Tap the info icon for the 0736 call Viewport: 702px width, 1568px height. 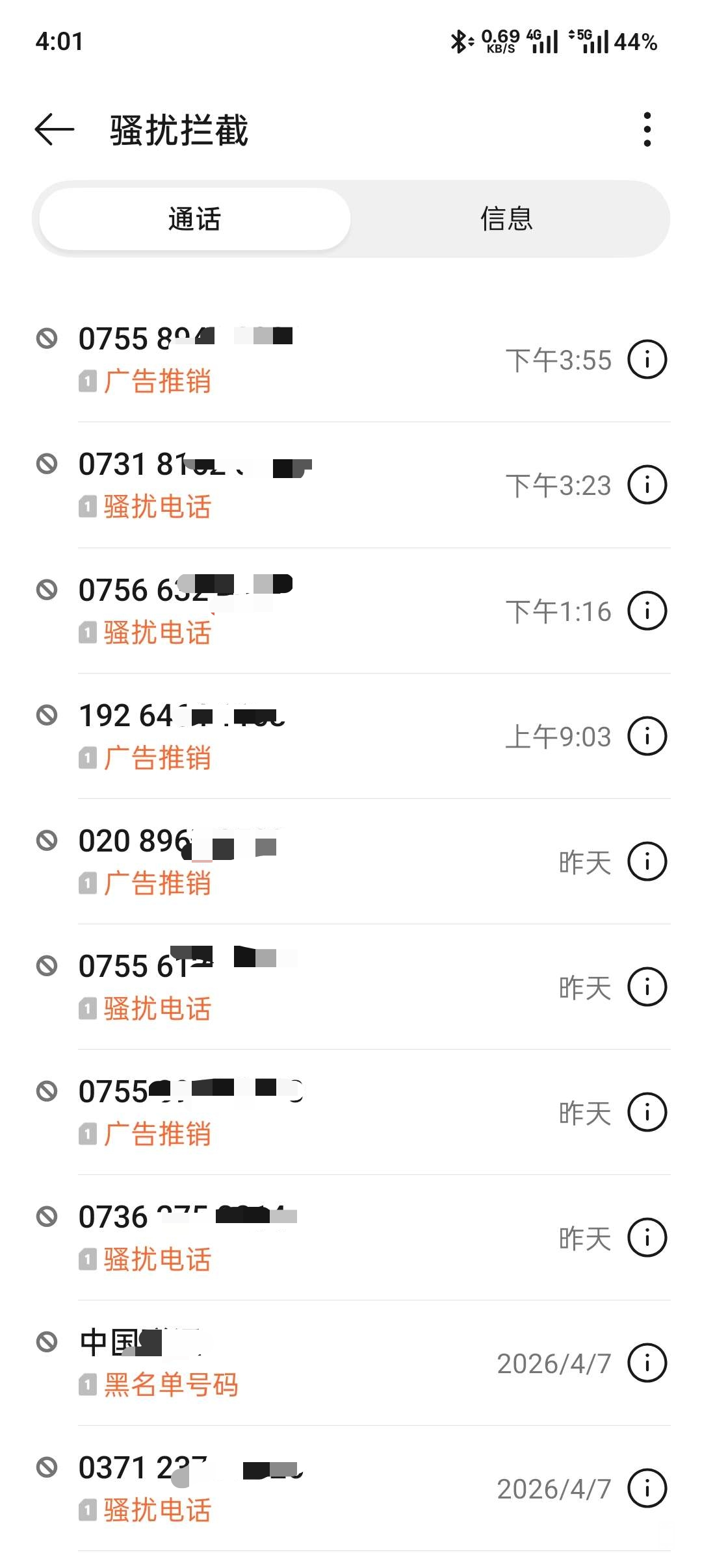(x=647, y=1237)
